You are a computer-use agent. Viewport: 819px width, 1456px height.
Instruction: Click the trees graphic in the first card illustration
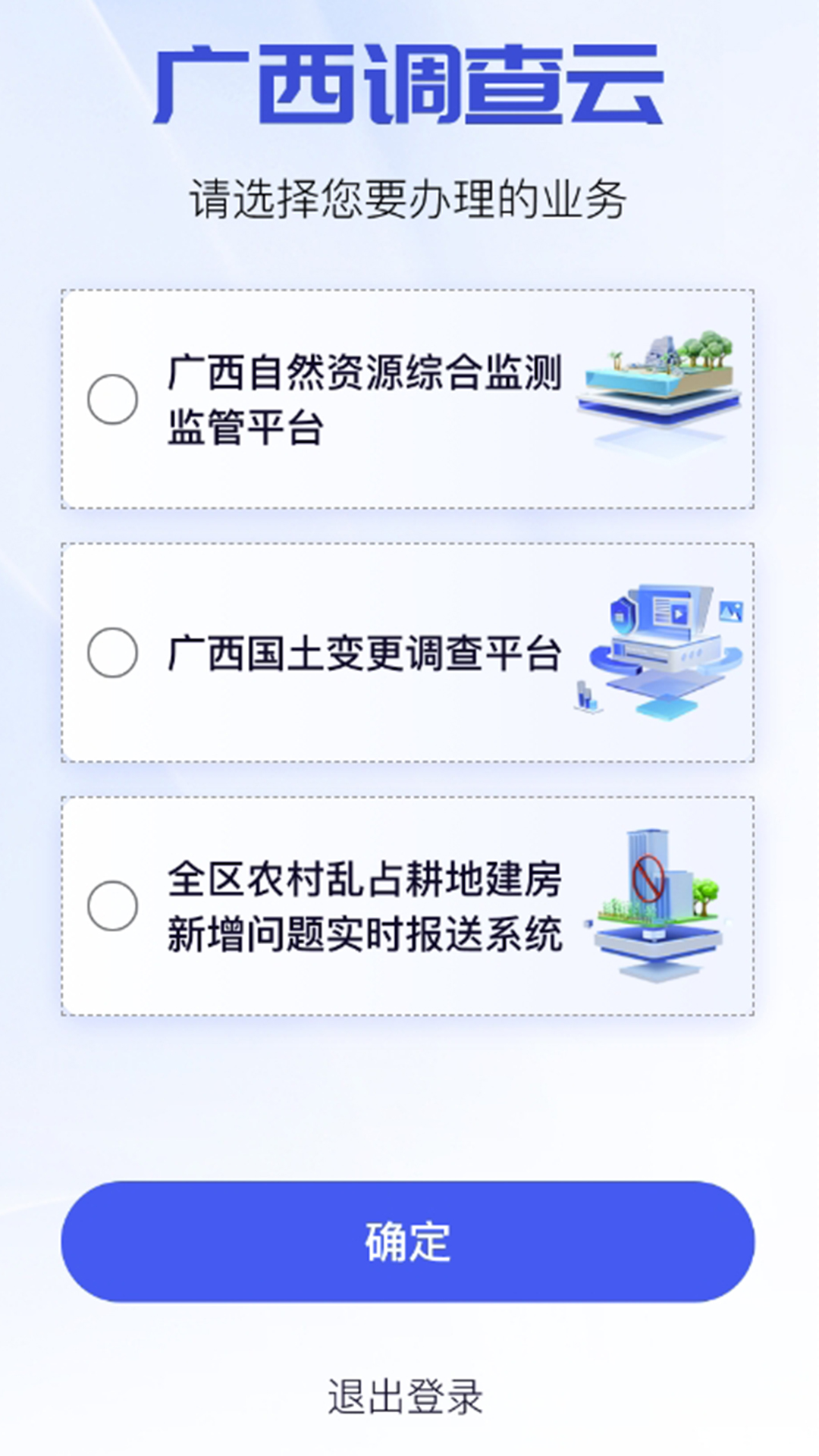pos(705,349)
